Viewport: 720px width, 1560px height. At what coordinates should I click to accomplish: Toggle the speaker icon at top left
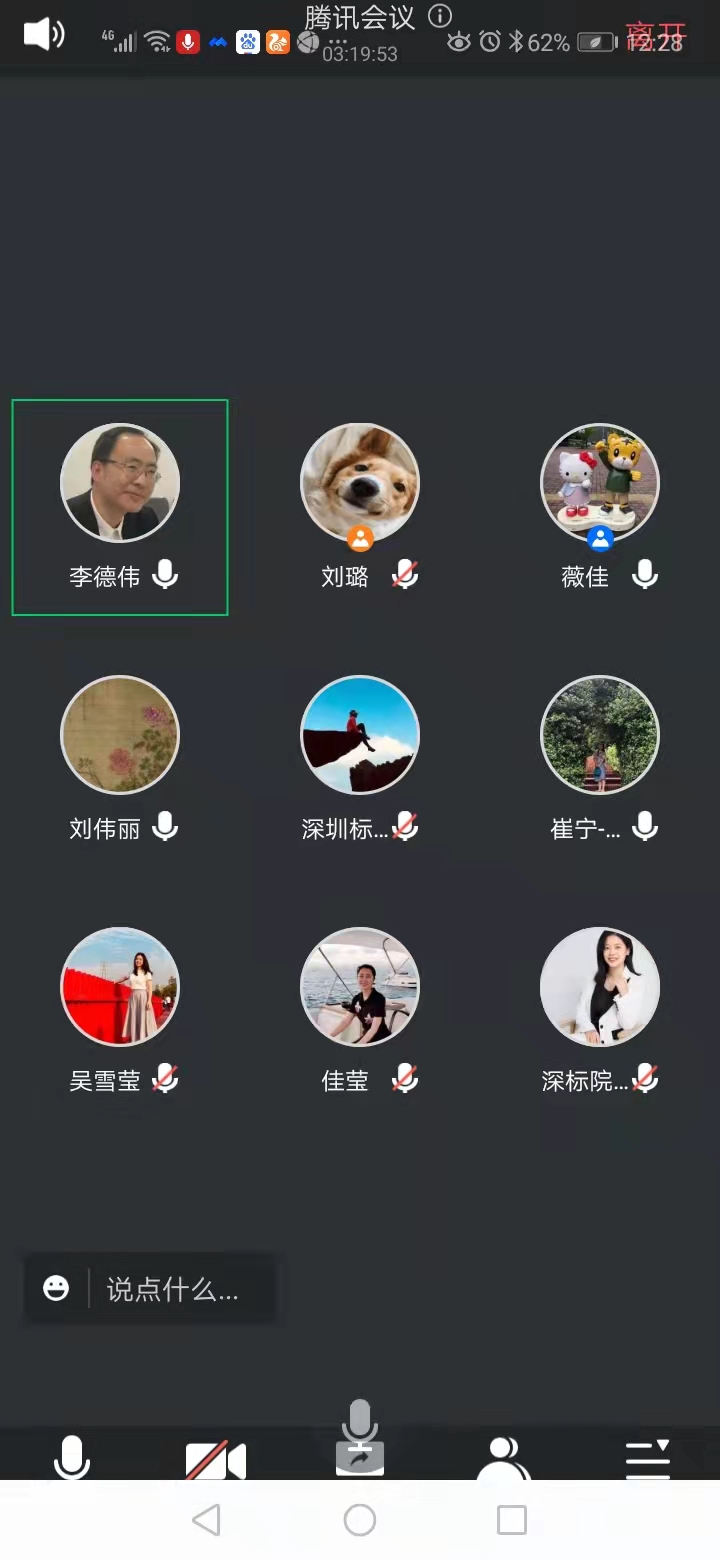[43, 35]
